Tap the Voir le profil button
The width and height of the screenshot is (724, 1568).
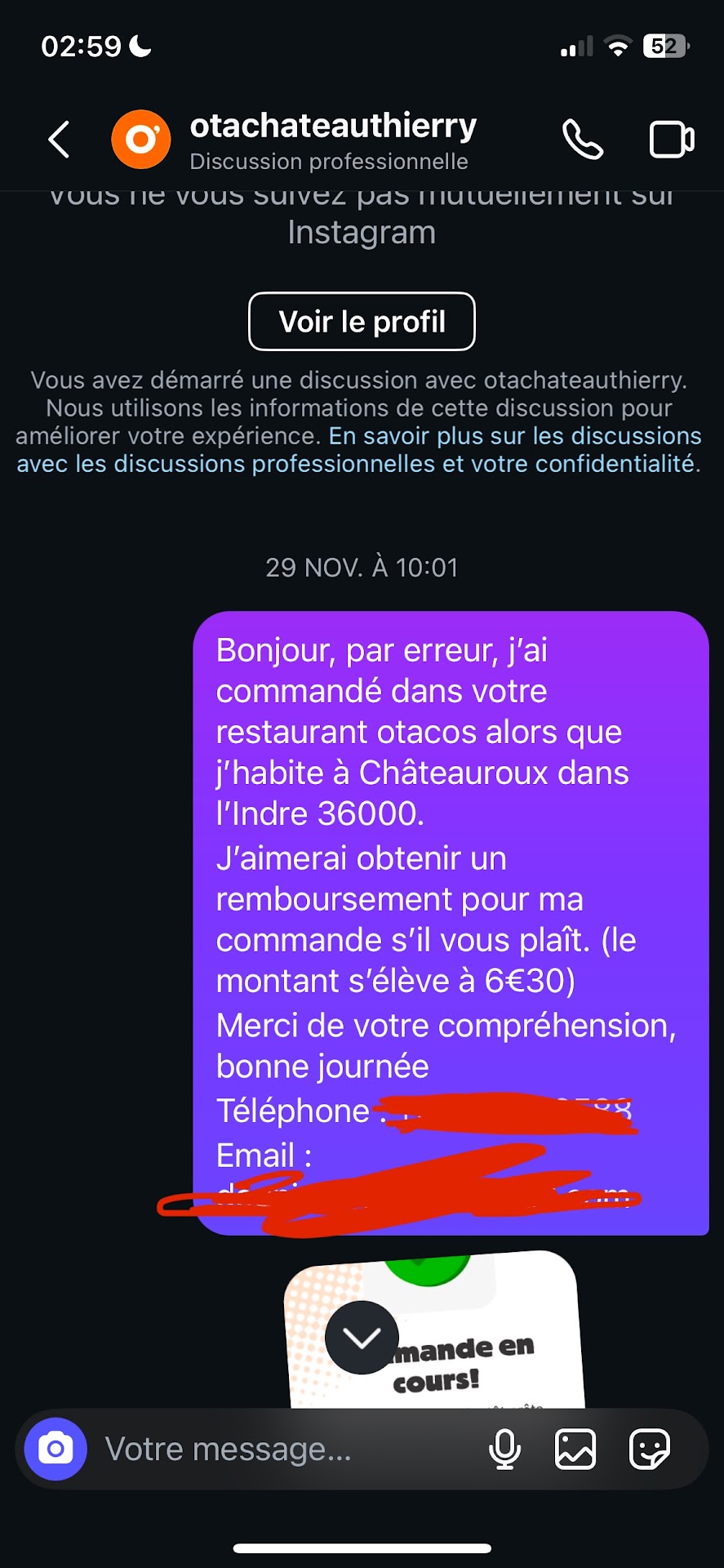click(362, 322)
